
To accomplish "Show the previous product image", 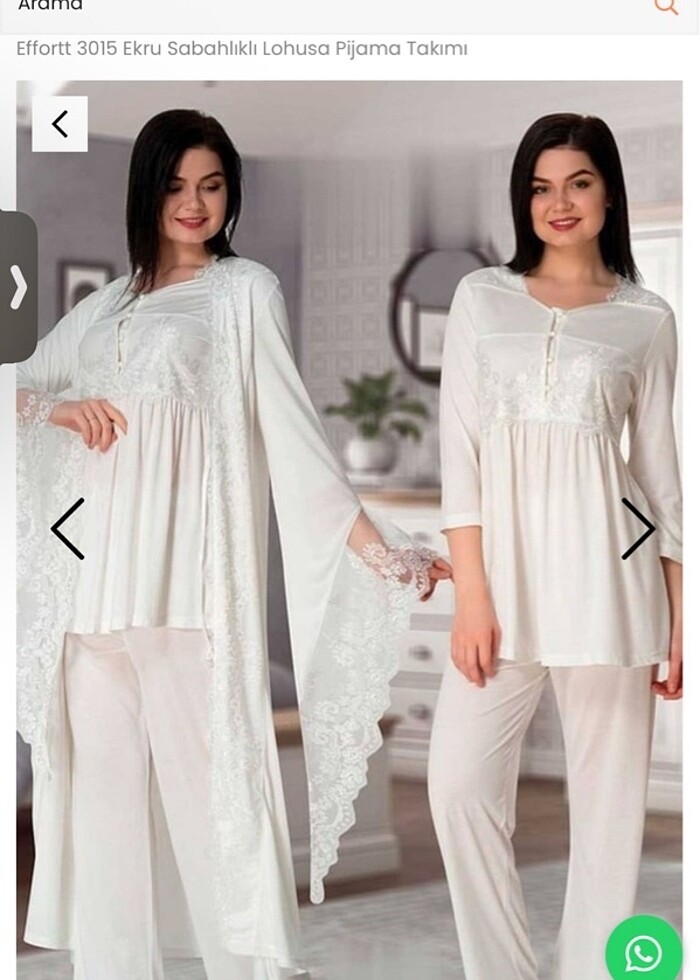I will 68,529.
